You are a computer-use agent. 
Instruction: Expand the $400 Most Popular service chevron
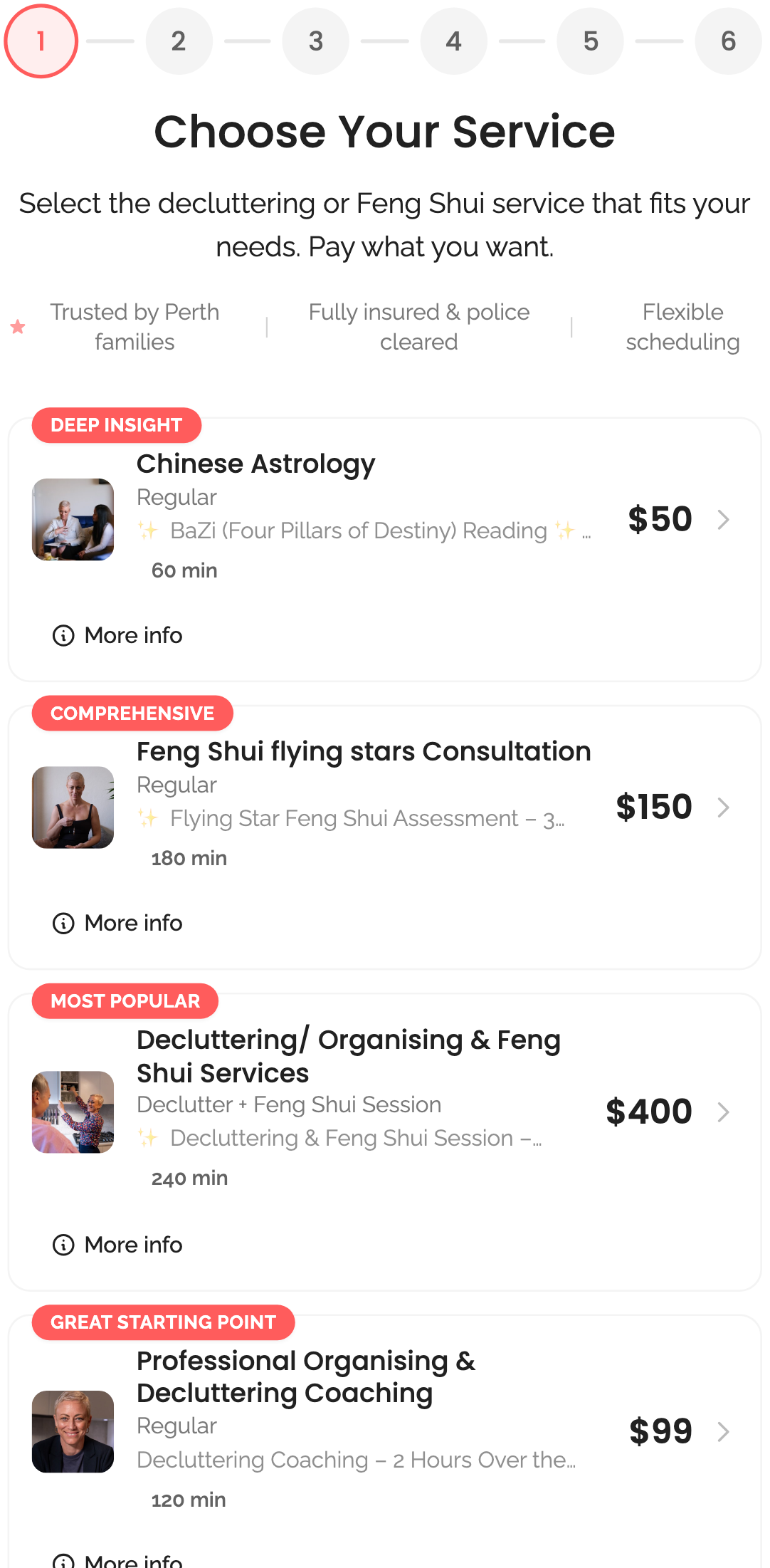[725, 1112]
